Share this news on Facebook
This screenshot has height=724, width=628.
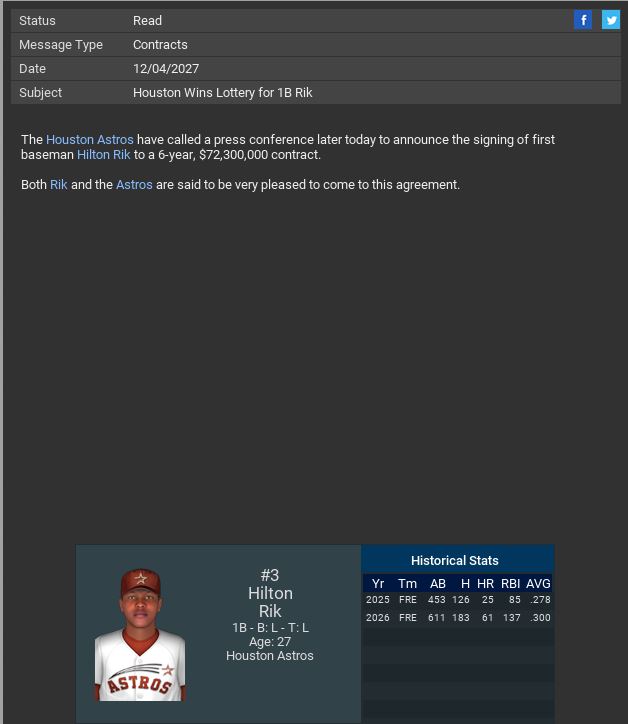(583, 20)
